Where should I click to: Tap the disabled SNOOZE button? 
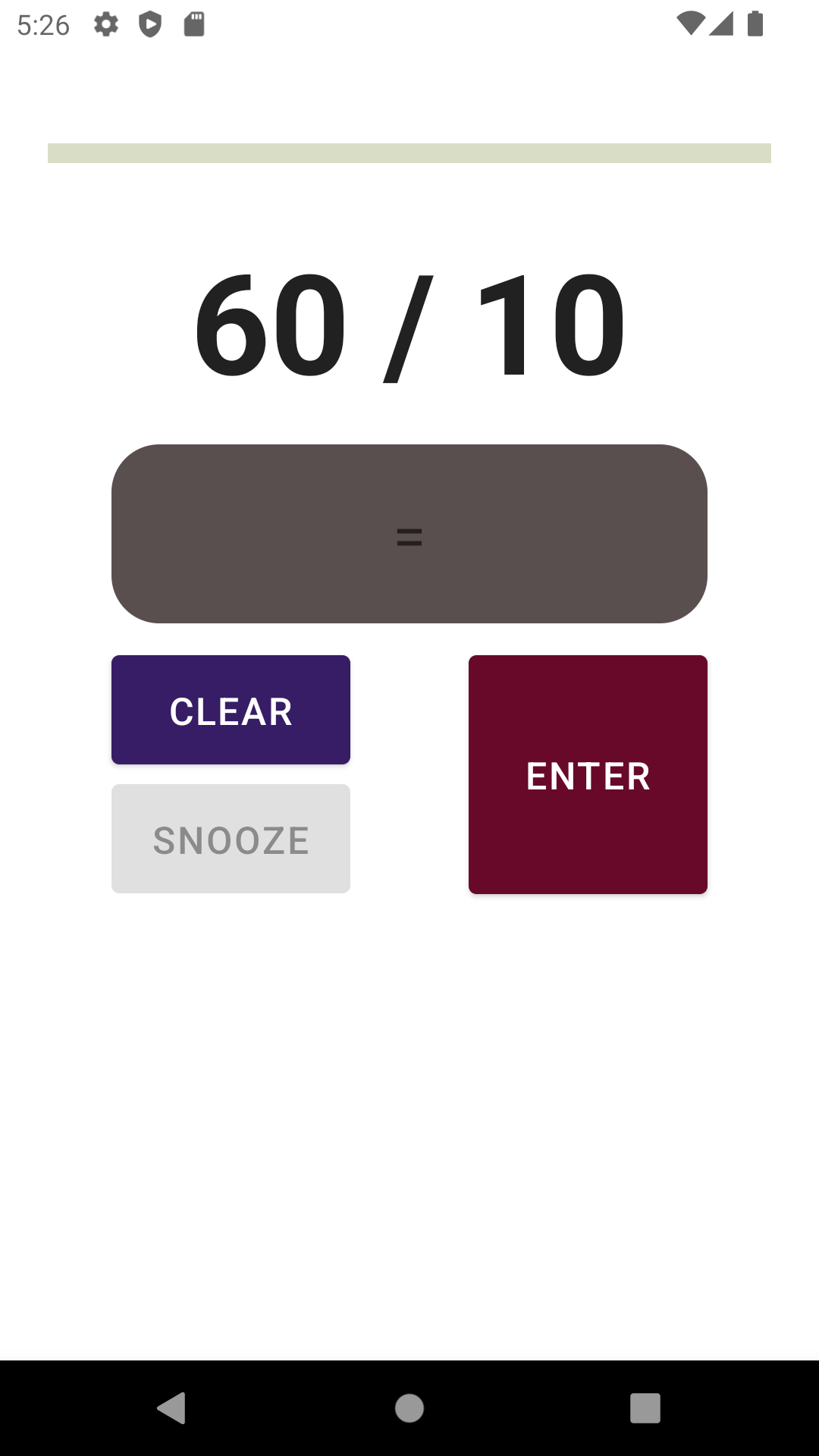[x=231, y=838]
